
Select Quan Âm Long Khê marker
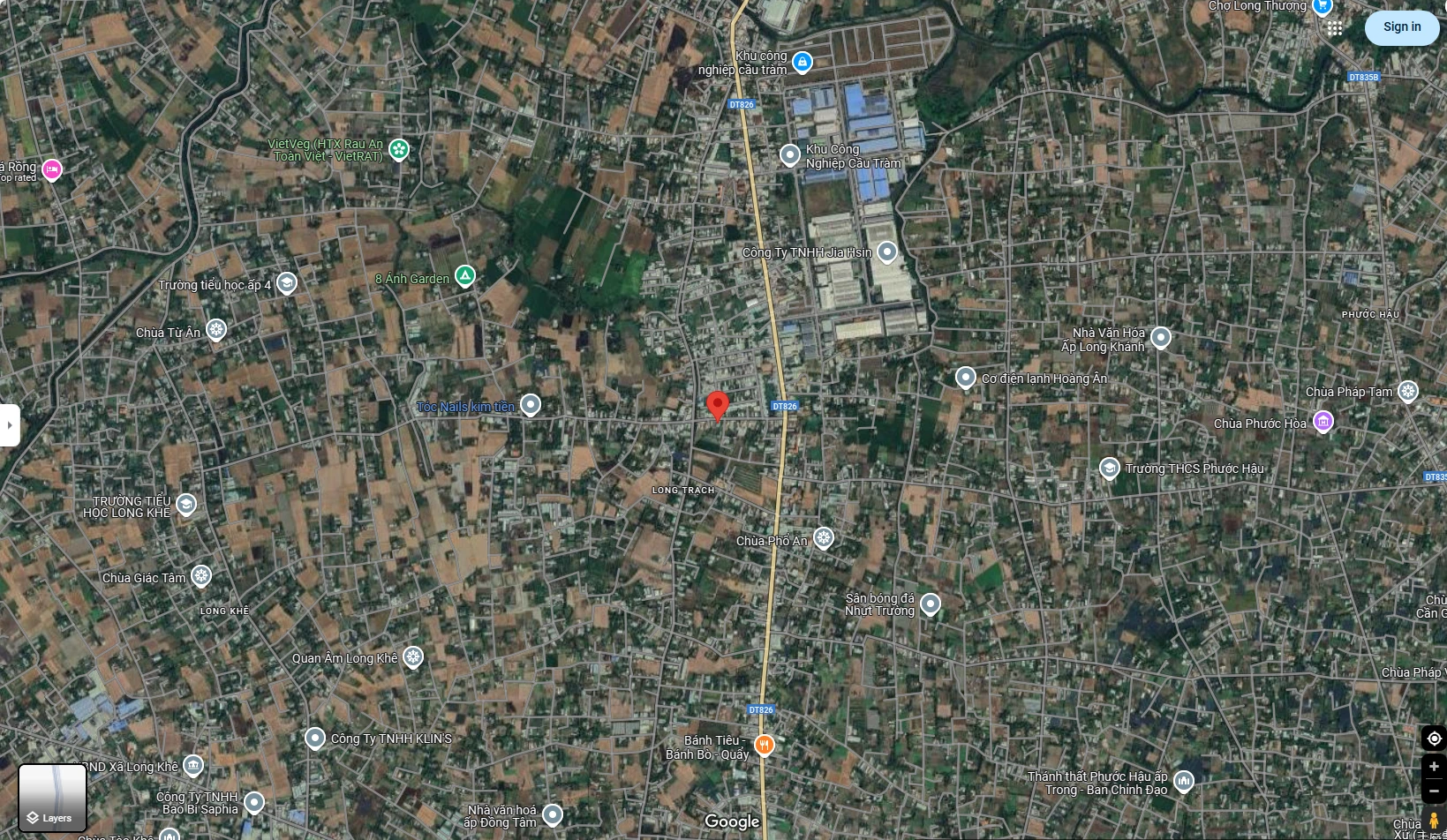(412, 657)
